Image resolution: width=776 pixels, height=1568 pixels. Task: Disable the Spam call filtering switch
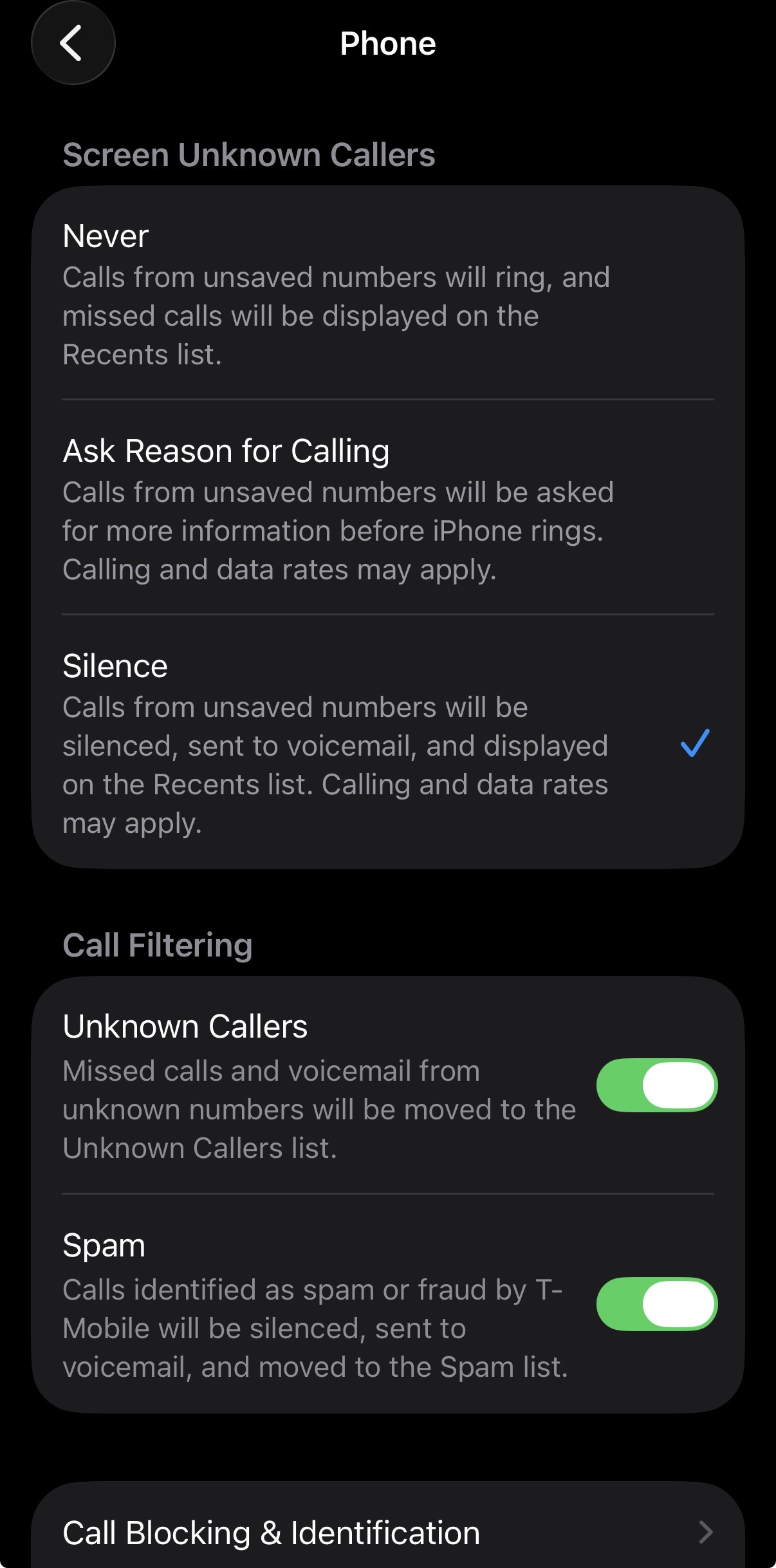656,1304
